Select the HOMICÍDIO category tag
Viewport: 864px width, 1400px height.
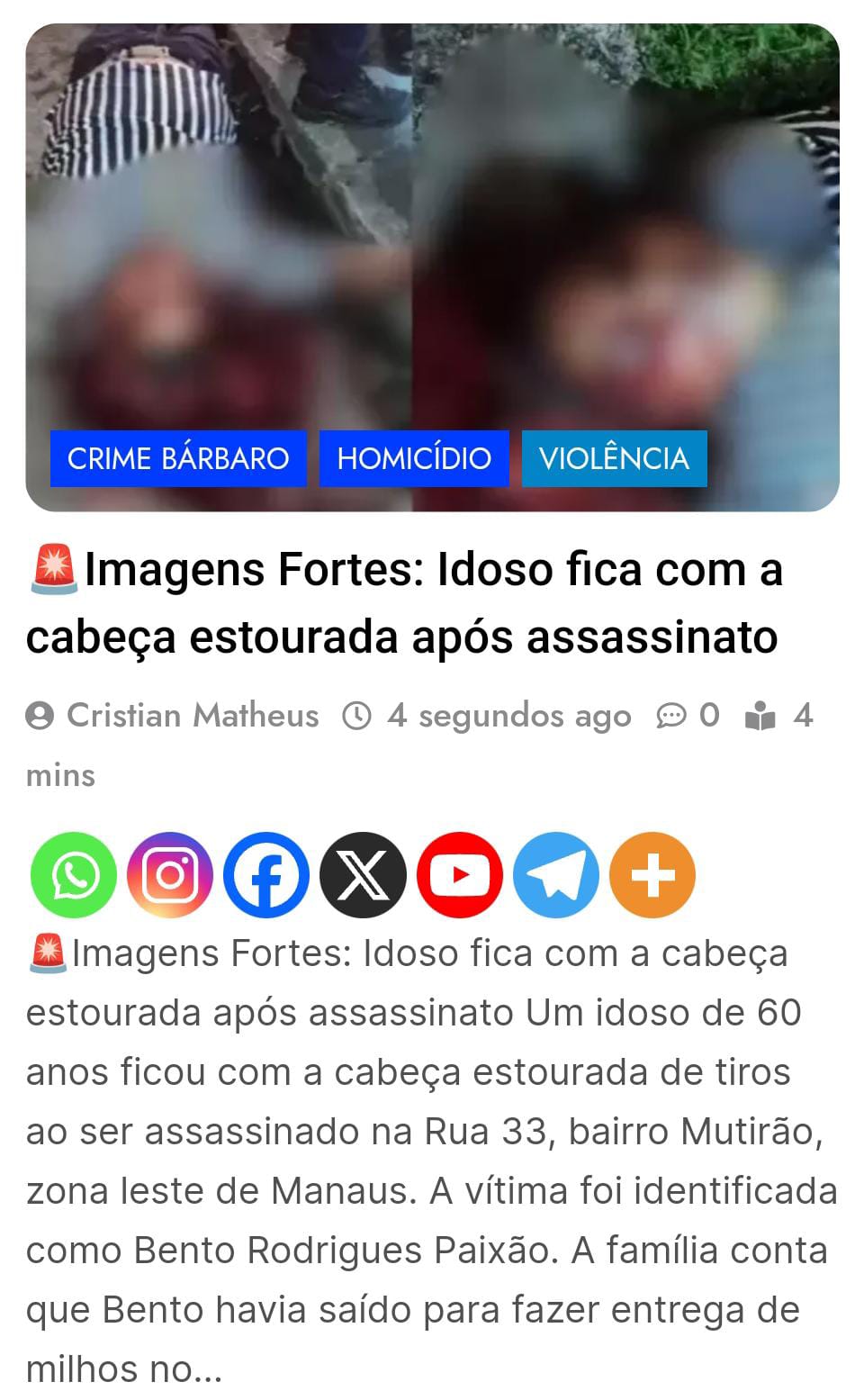click(x=414, y=458)
